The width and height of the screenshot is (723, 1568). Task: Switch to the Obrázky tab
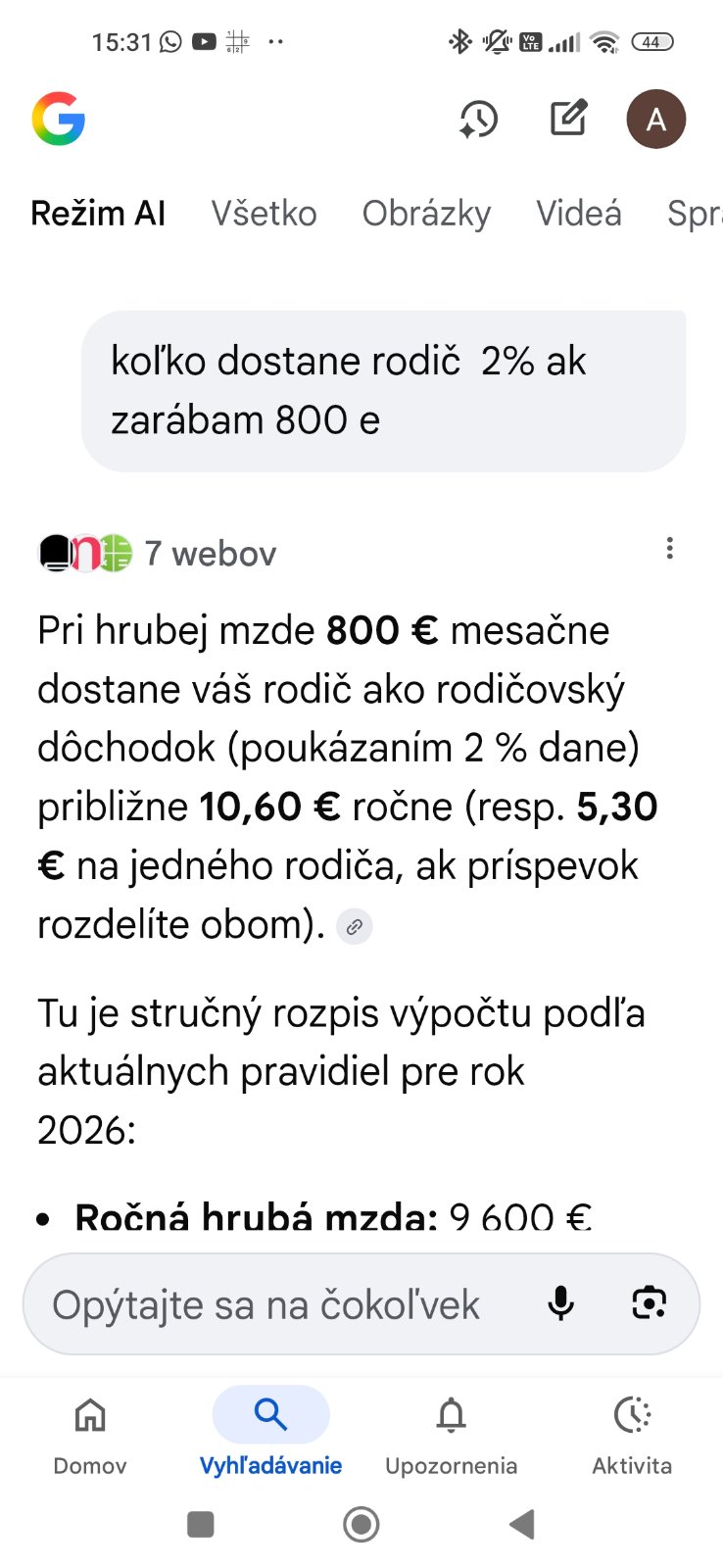426,213
